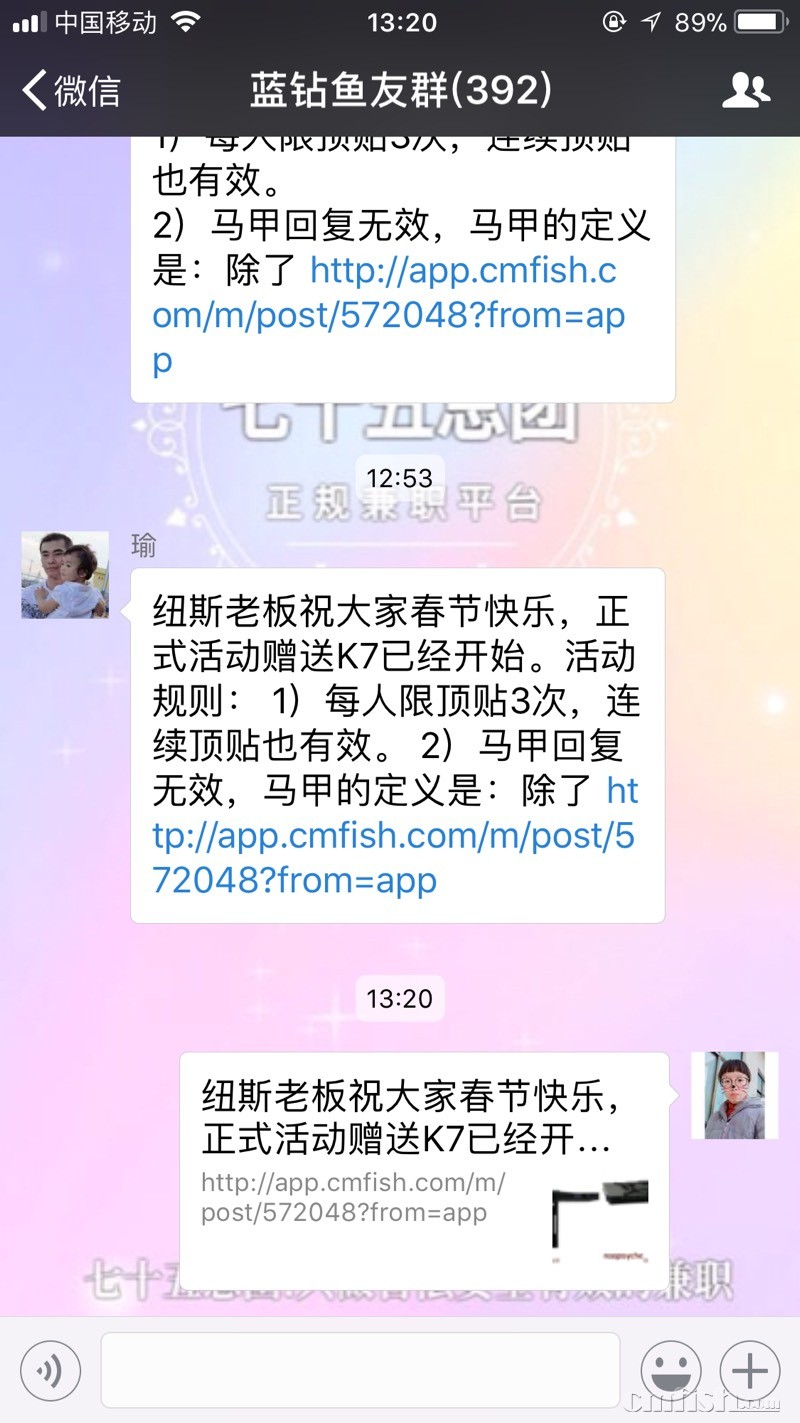Open the plus attachments menu
Screen dimensions: 800x1423
[750, 1371]
